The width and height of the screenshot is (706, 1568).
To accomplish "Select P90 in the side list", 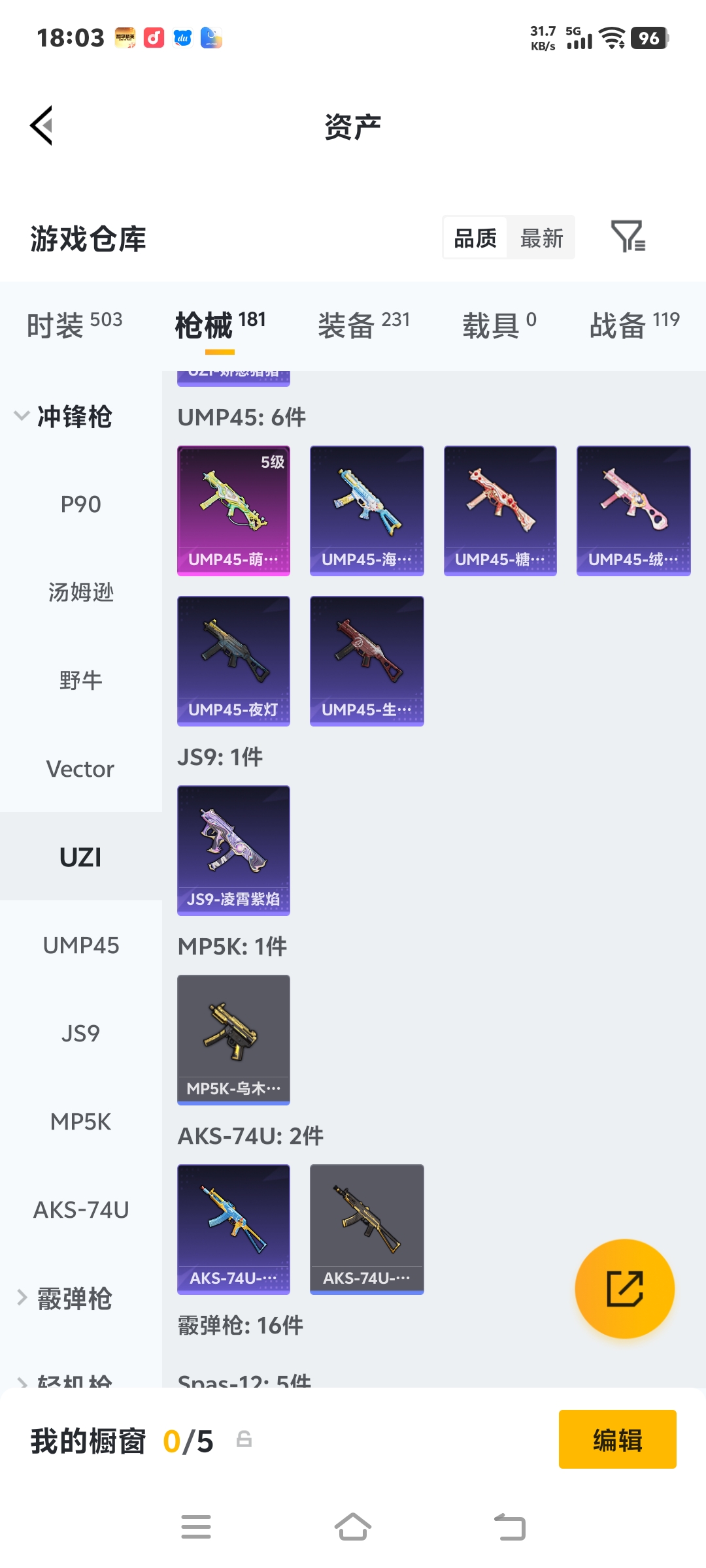I will tap(80, 504).
